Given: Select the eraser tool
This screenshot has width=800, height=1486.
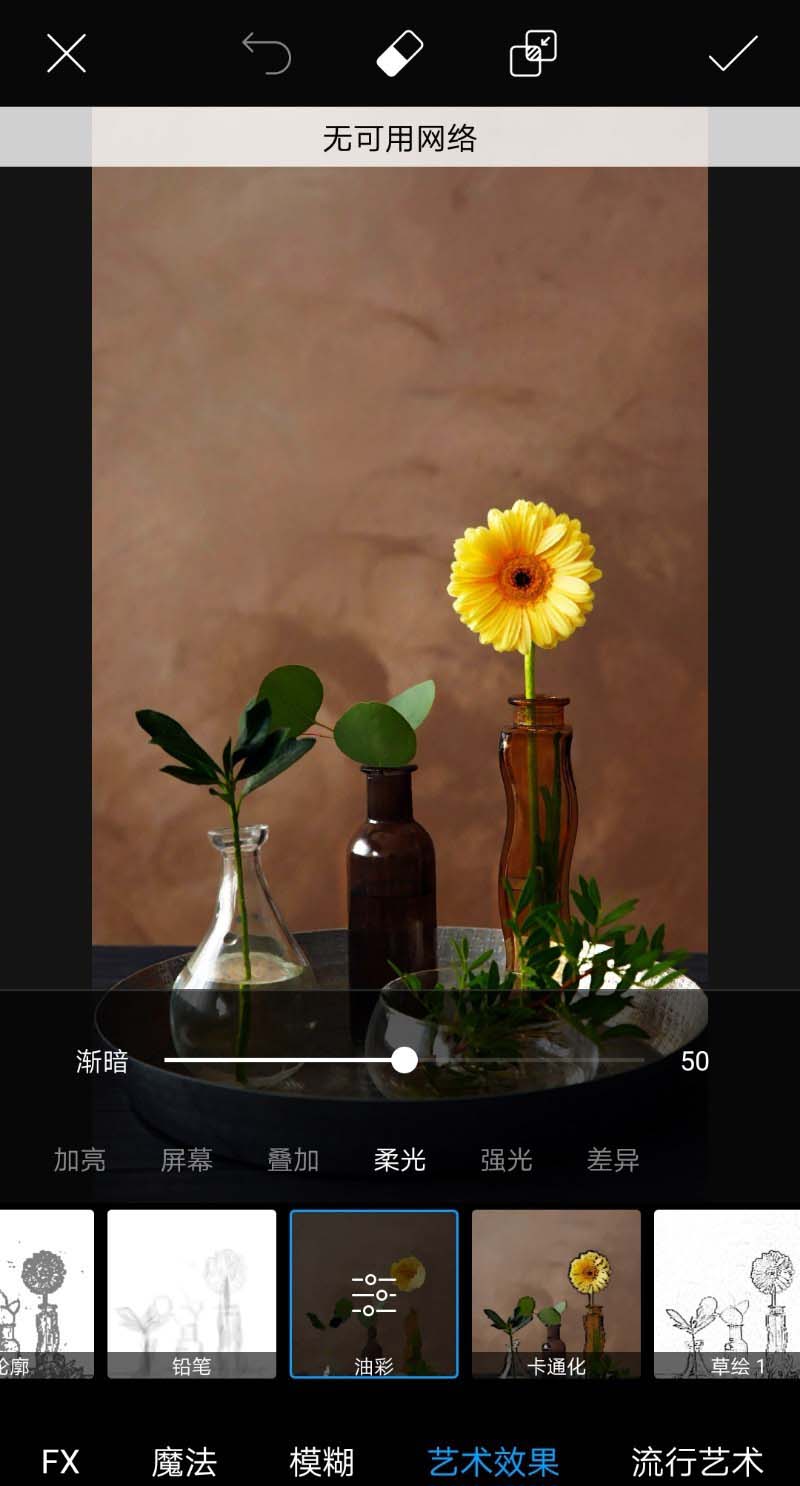Looking at the screenshot, I should click(400, 53).
